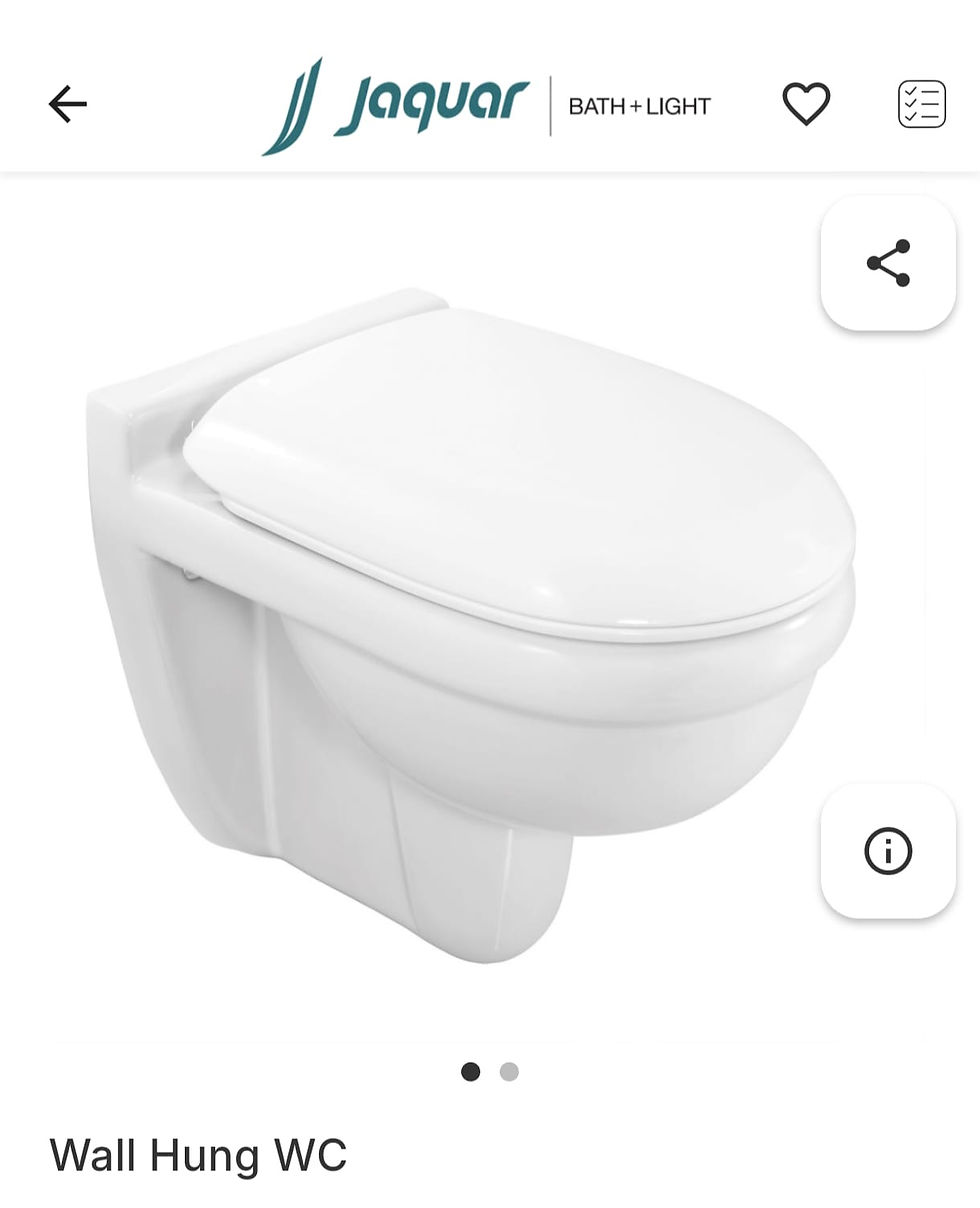Go back using the arrow icon
This screenshot has width=980, height=1208.
coord(68,104)
